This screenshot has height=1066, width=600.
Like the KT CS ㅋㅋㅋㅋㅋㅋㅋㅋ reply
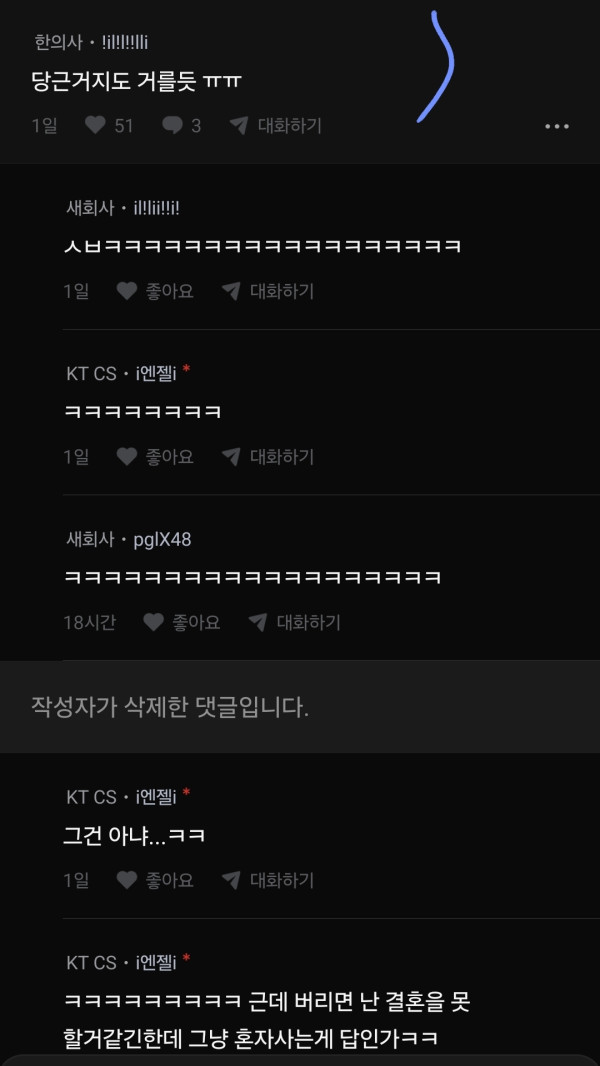click(154, 456)
